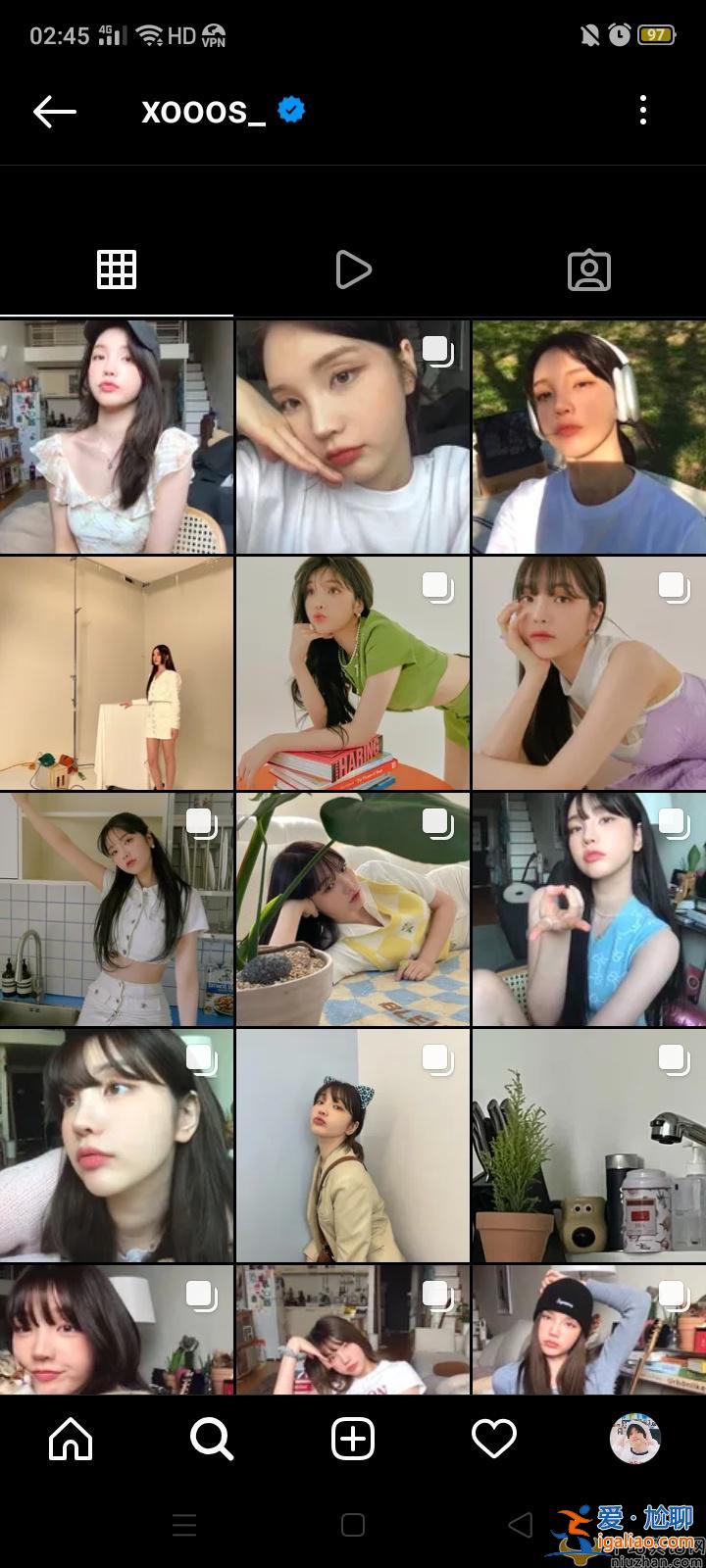
Task: Open the post with floral top and cap
Action: point(117,437)
